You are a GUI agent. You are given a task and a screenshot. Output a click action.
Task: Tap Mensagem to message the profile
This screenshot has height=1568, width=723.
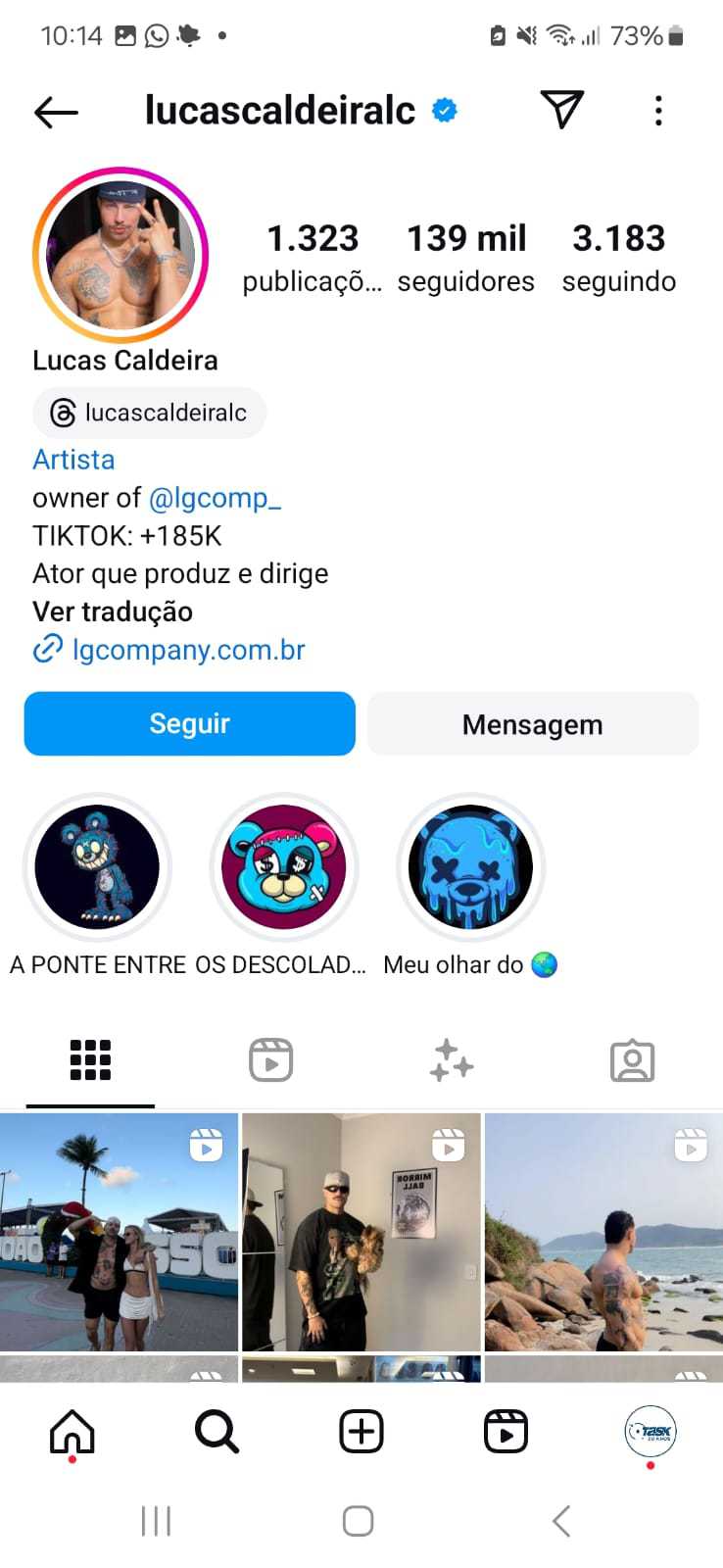pyautogui.click(x=532, y=723)
